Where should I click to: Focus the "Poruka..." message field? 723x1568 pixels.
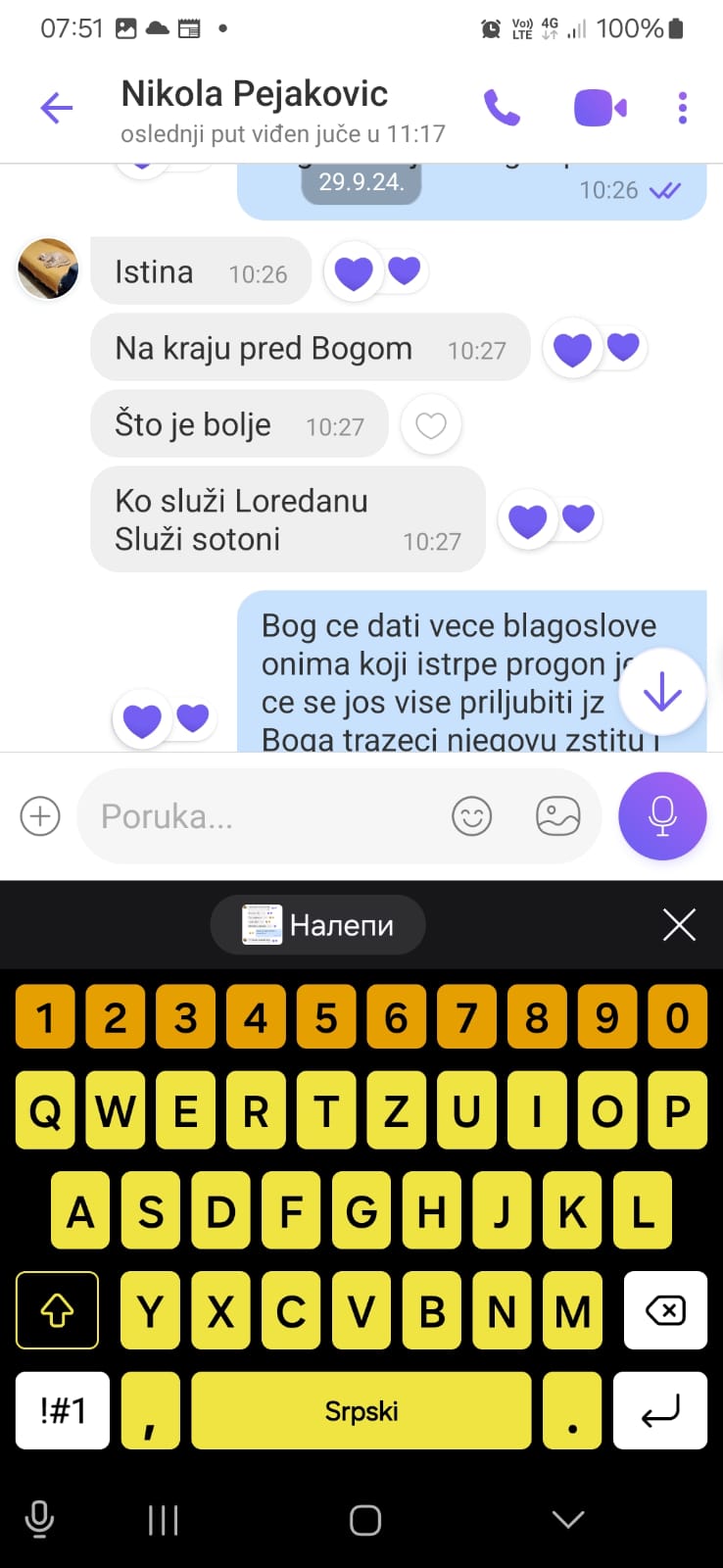(265, 816)
